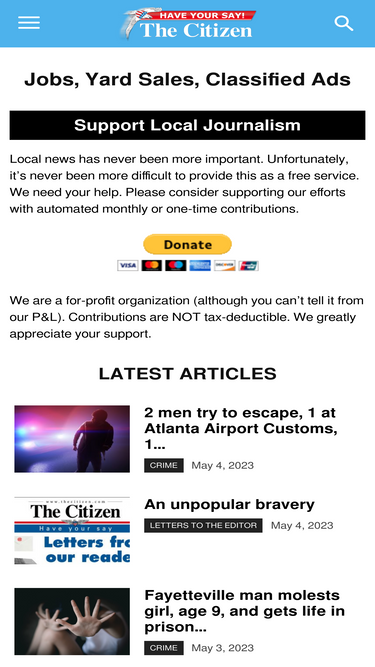375x667 pixels.
Task: Read 'An unpopular bravery' article
Action: pos(229,505)
